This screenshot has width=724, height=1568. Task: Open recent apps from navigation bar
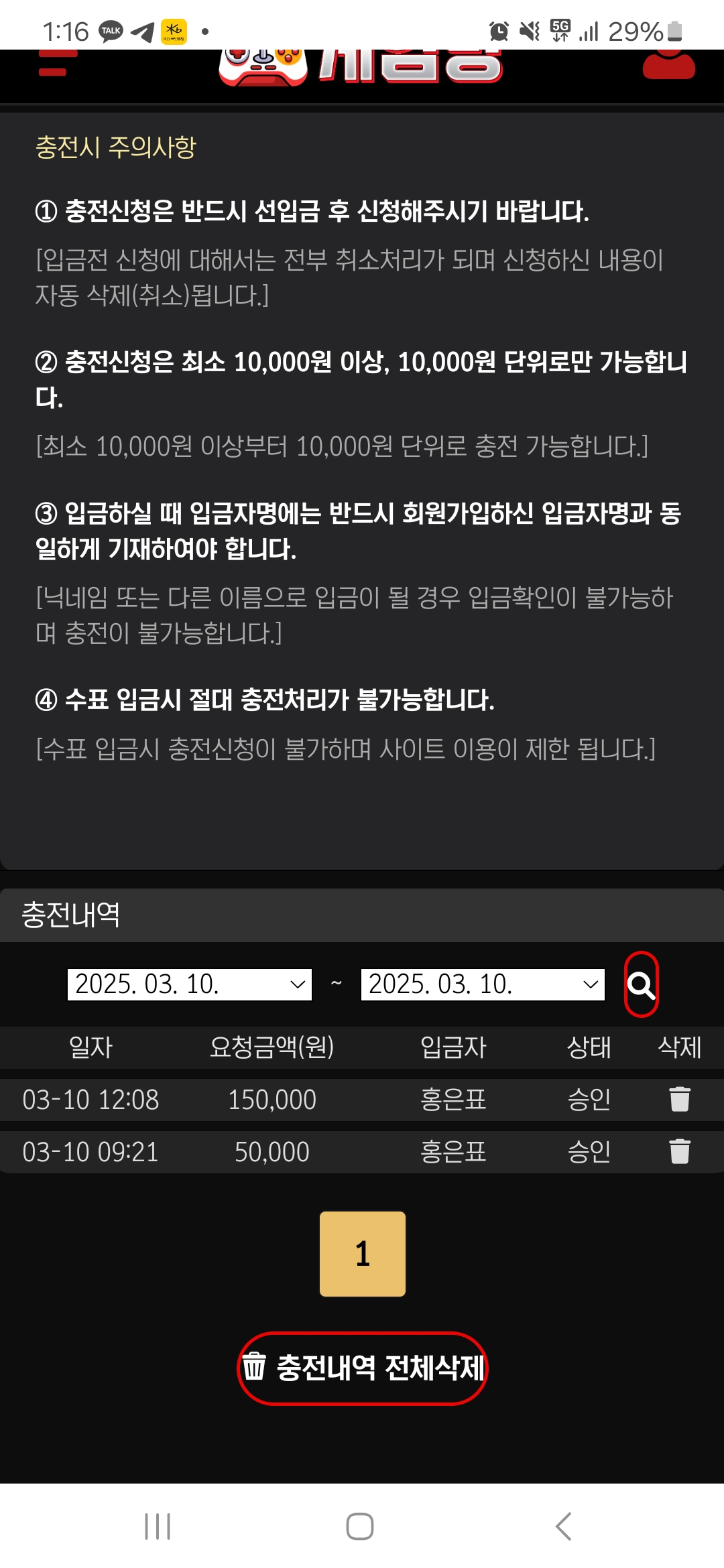(158, 1526)
